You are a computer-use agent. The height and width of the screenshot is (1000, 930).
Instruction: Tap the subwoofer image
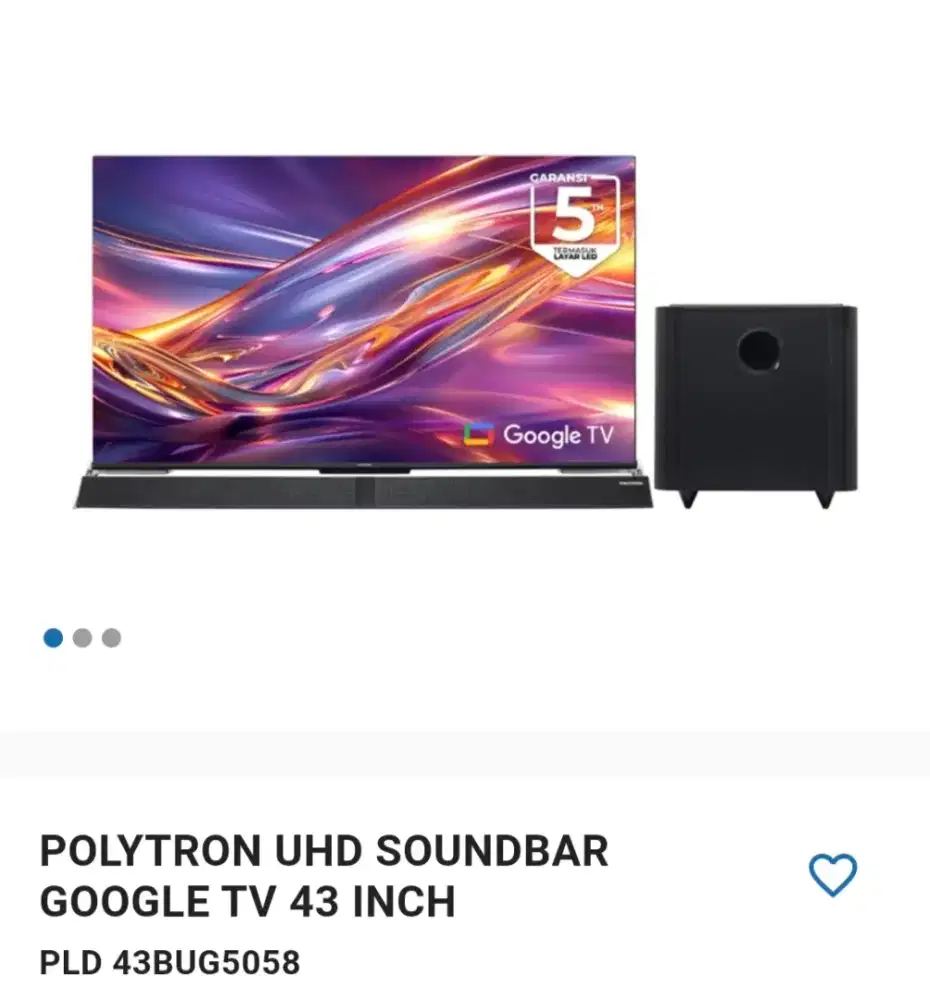tap(755, 400)
